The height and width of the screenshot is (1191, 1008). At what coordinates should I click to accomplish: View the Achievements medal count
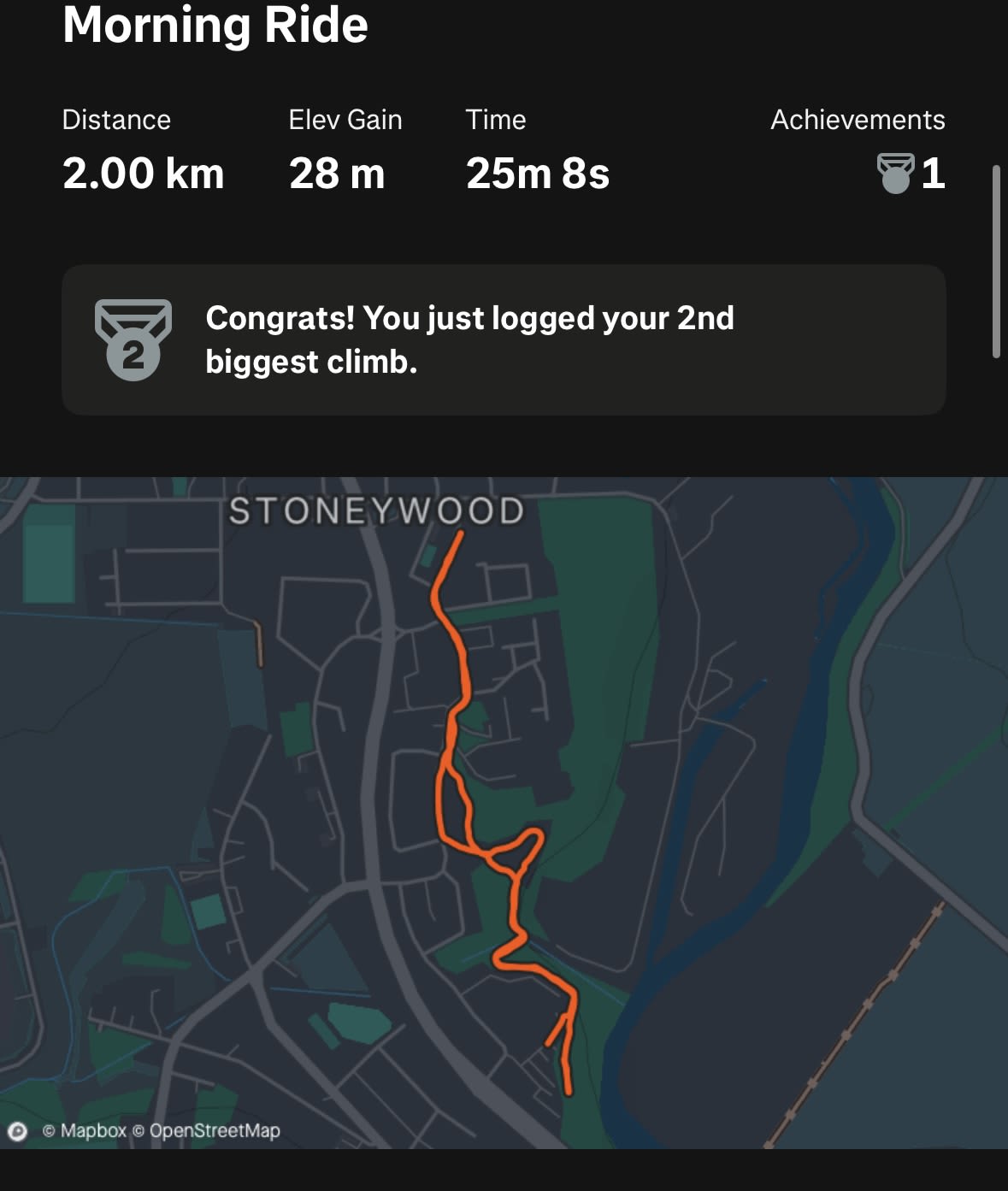911,173
